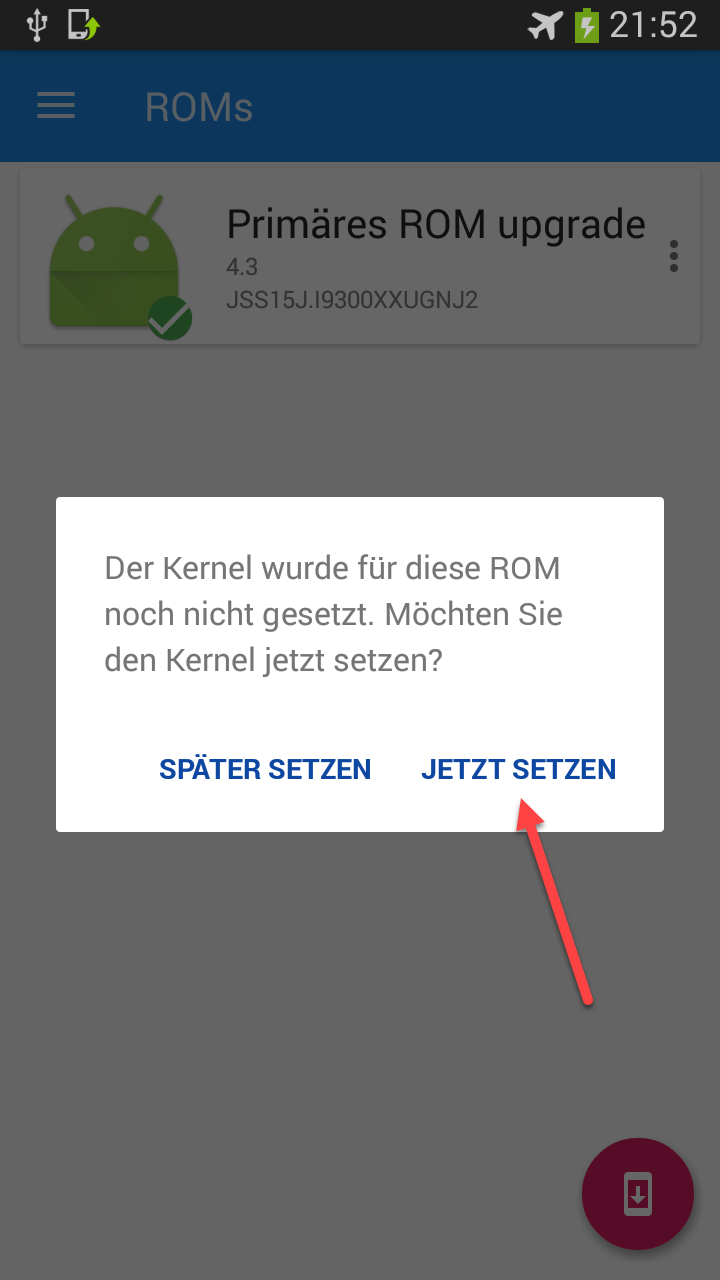720x1280 pixels.
Task: Open the navigation drawer menu
Action: (56, 106)
